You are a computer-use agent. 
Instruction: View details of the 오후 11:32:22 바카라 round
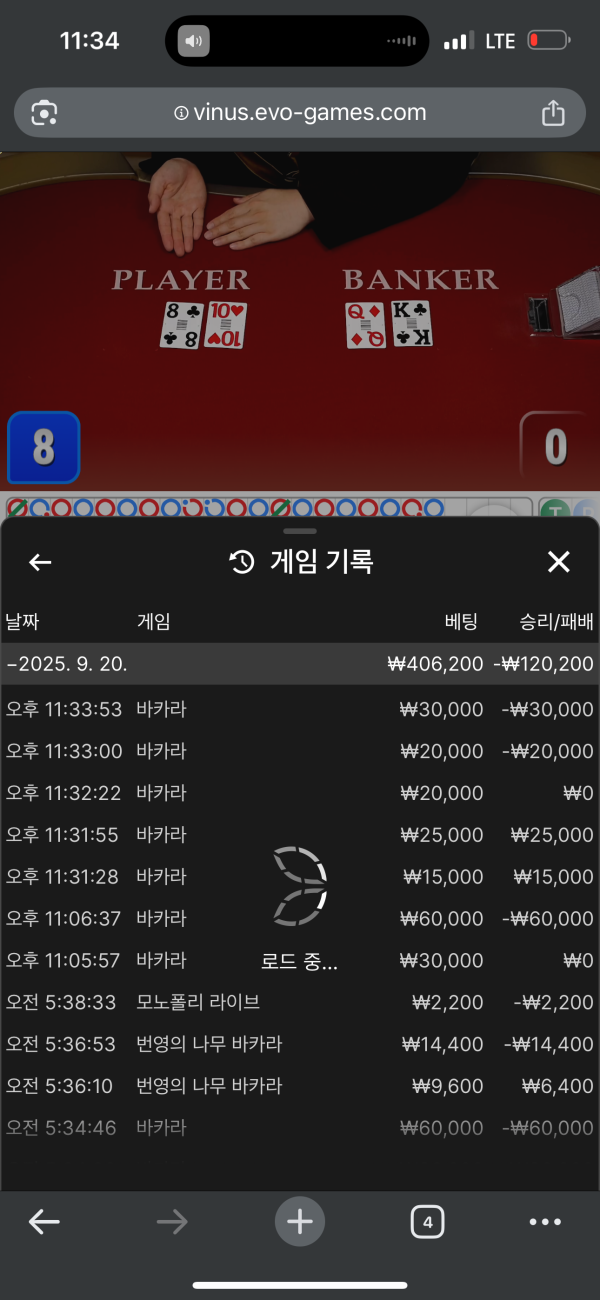tap(300, 793)
